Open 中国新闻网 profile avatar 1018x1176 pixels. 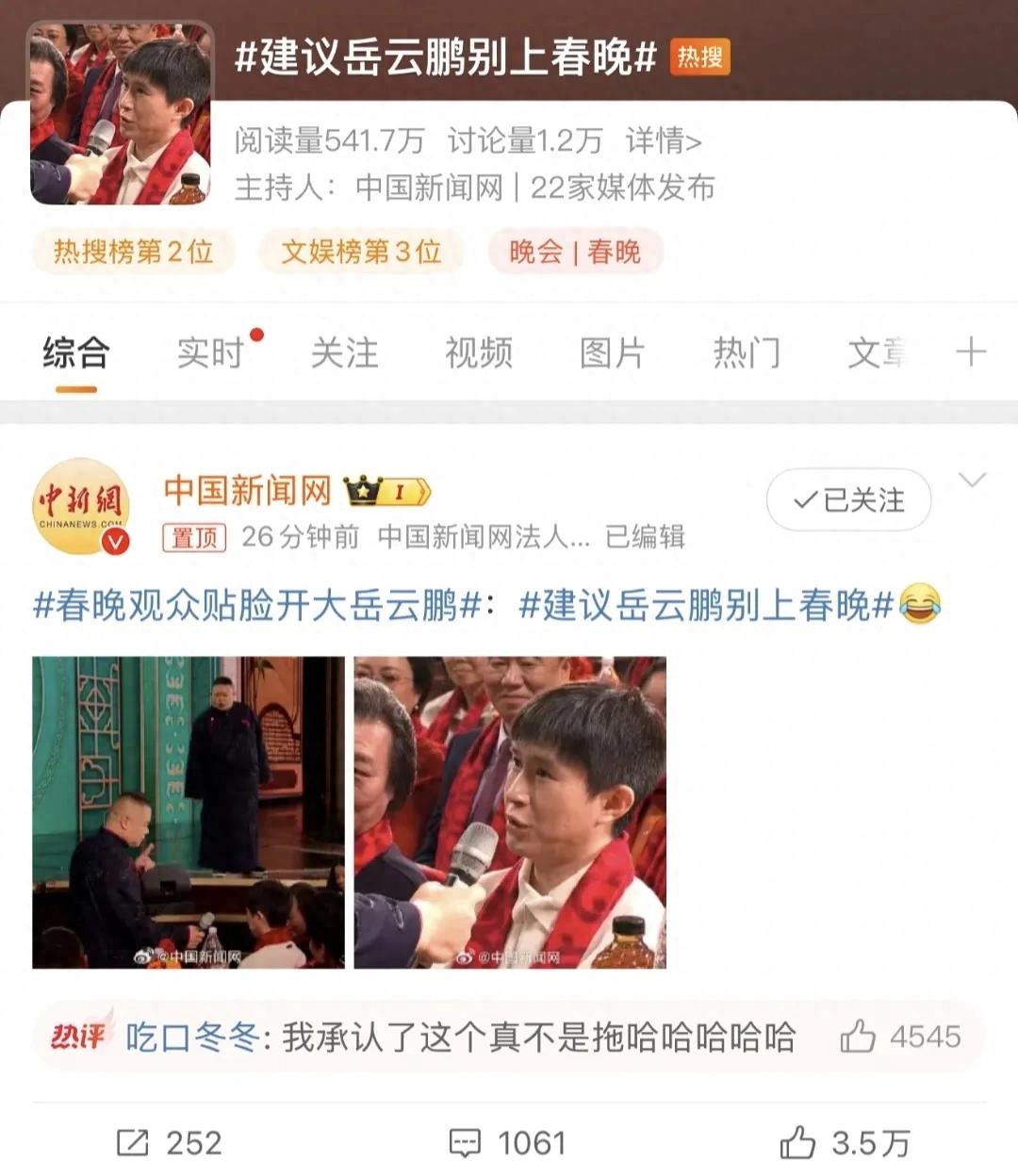pyautogui.click(x=81, y=507)
